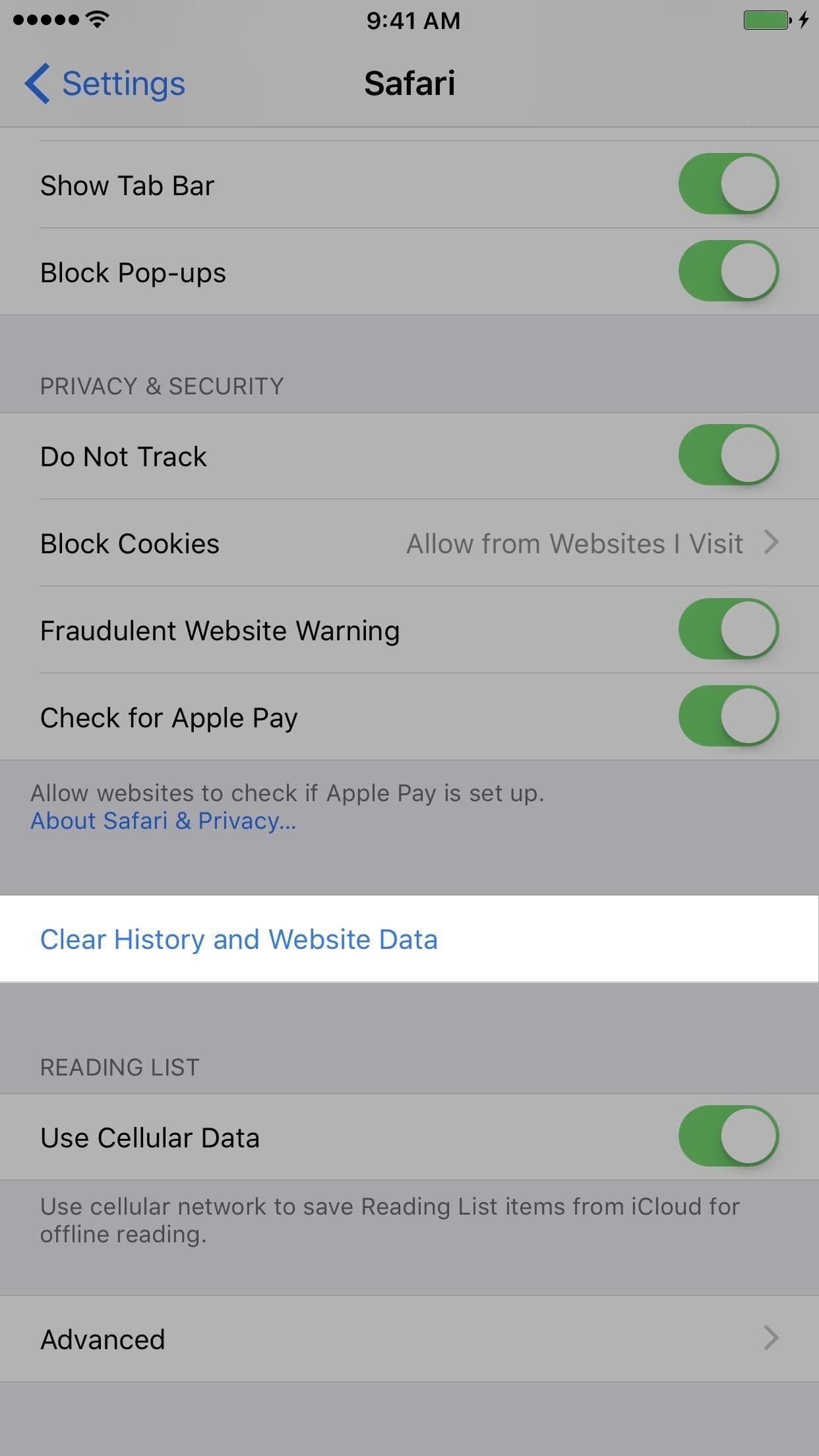The image size is (819, 1456).
Task: Disable Block Pop-ups
Action: [x=728, y=271]
